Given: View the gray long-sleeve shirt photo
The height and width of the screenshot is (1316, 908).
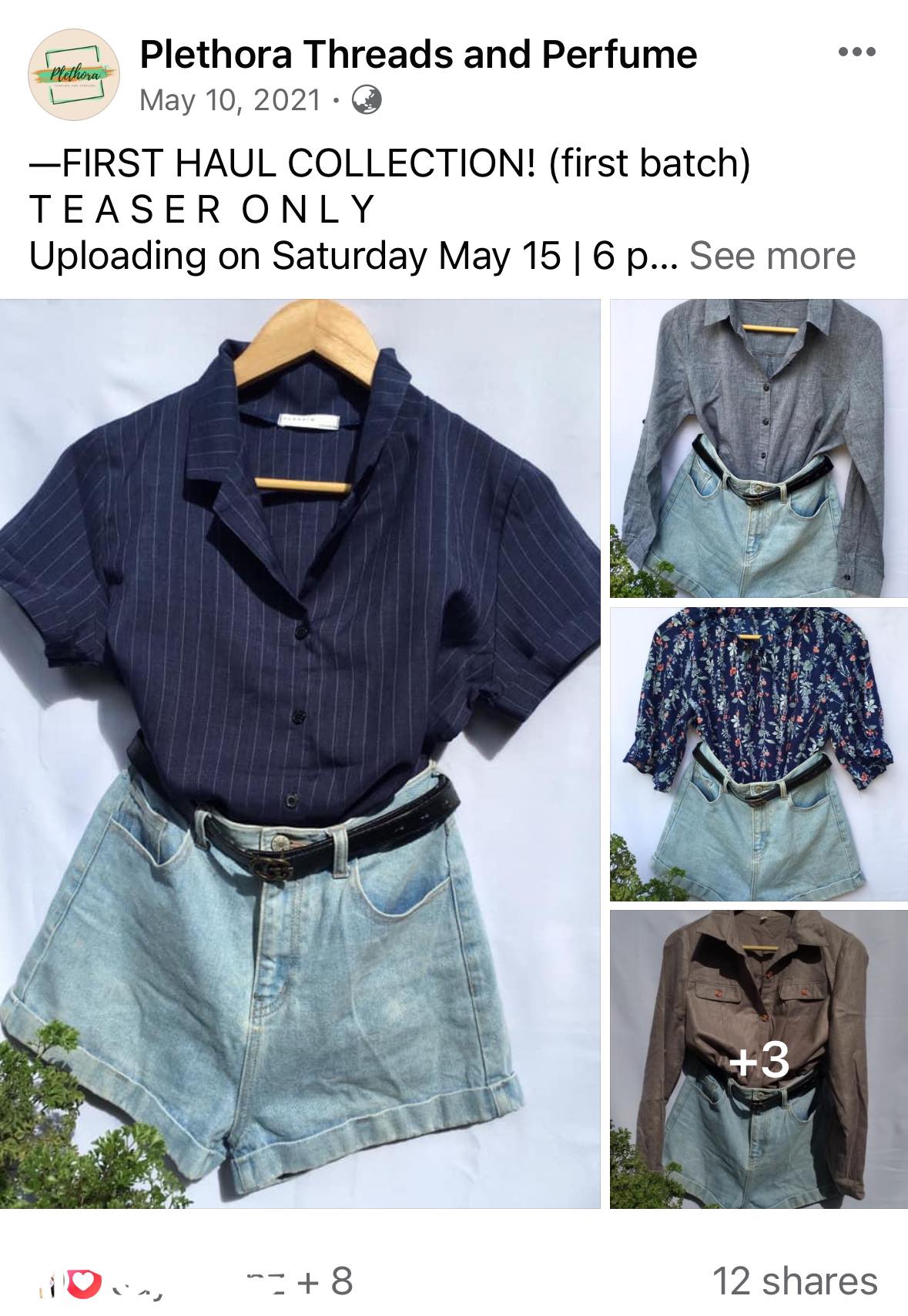Looking at the screenshot, I should 758,448.
